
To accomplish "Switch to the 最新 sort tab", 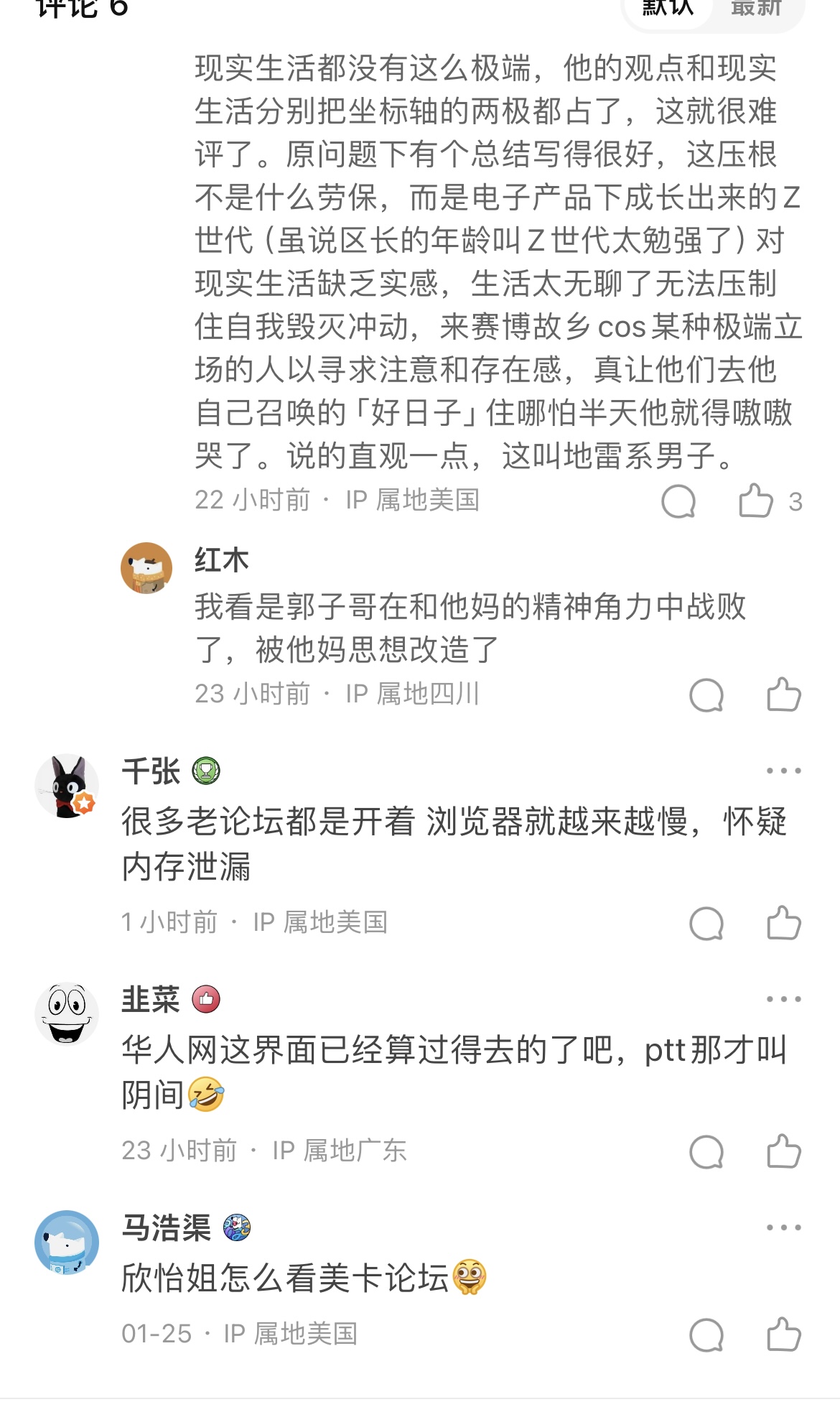I will 756,9.
